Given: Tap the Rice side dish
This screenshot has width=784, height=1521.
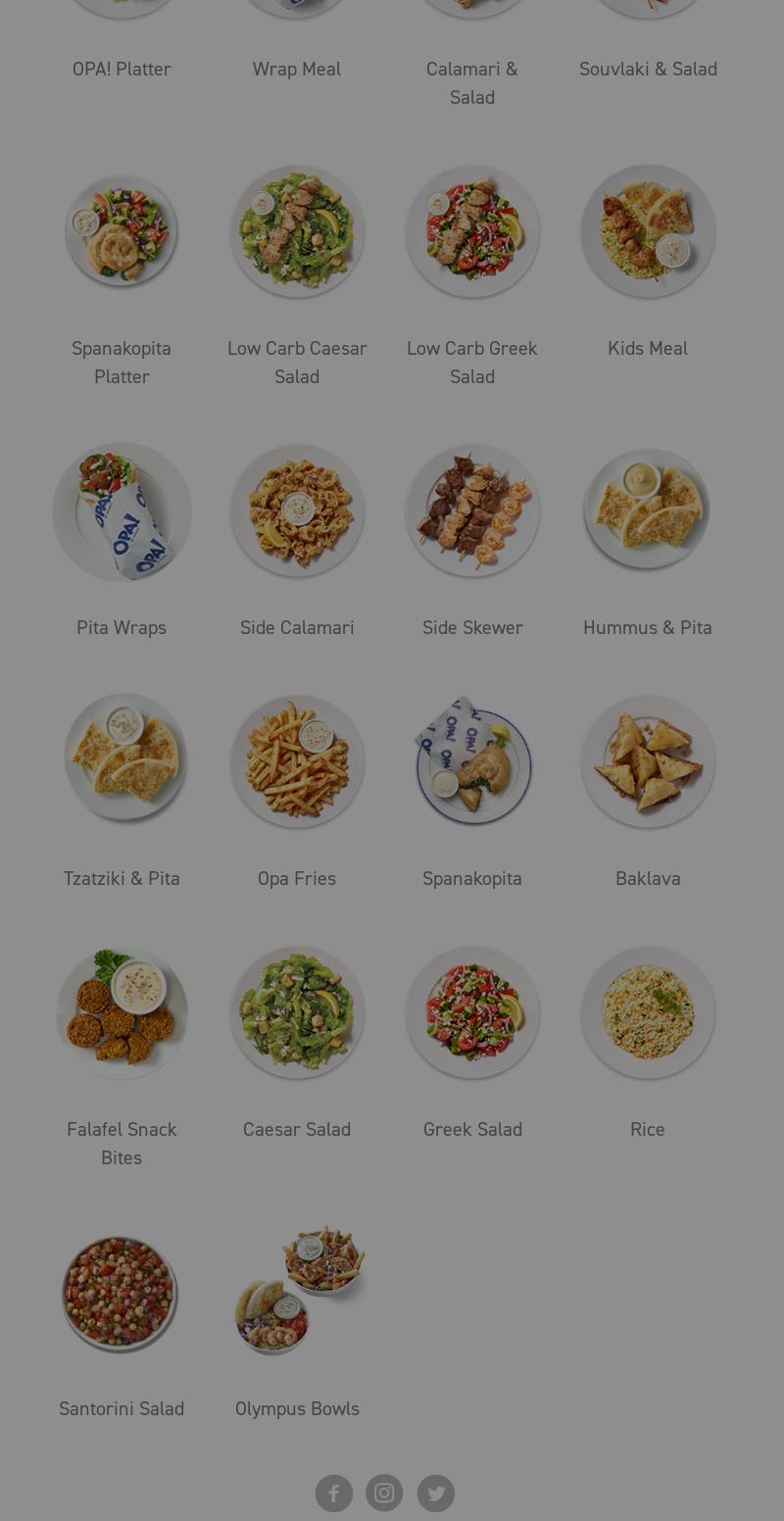Looking at the screenshot, I should (x=648, y=1012).
